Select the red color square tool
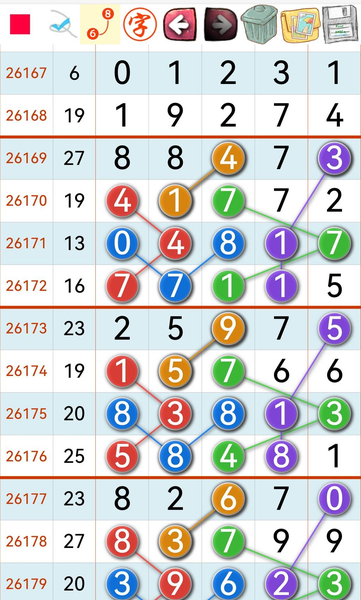The image size is (361, 600). [20, 24]
